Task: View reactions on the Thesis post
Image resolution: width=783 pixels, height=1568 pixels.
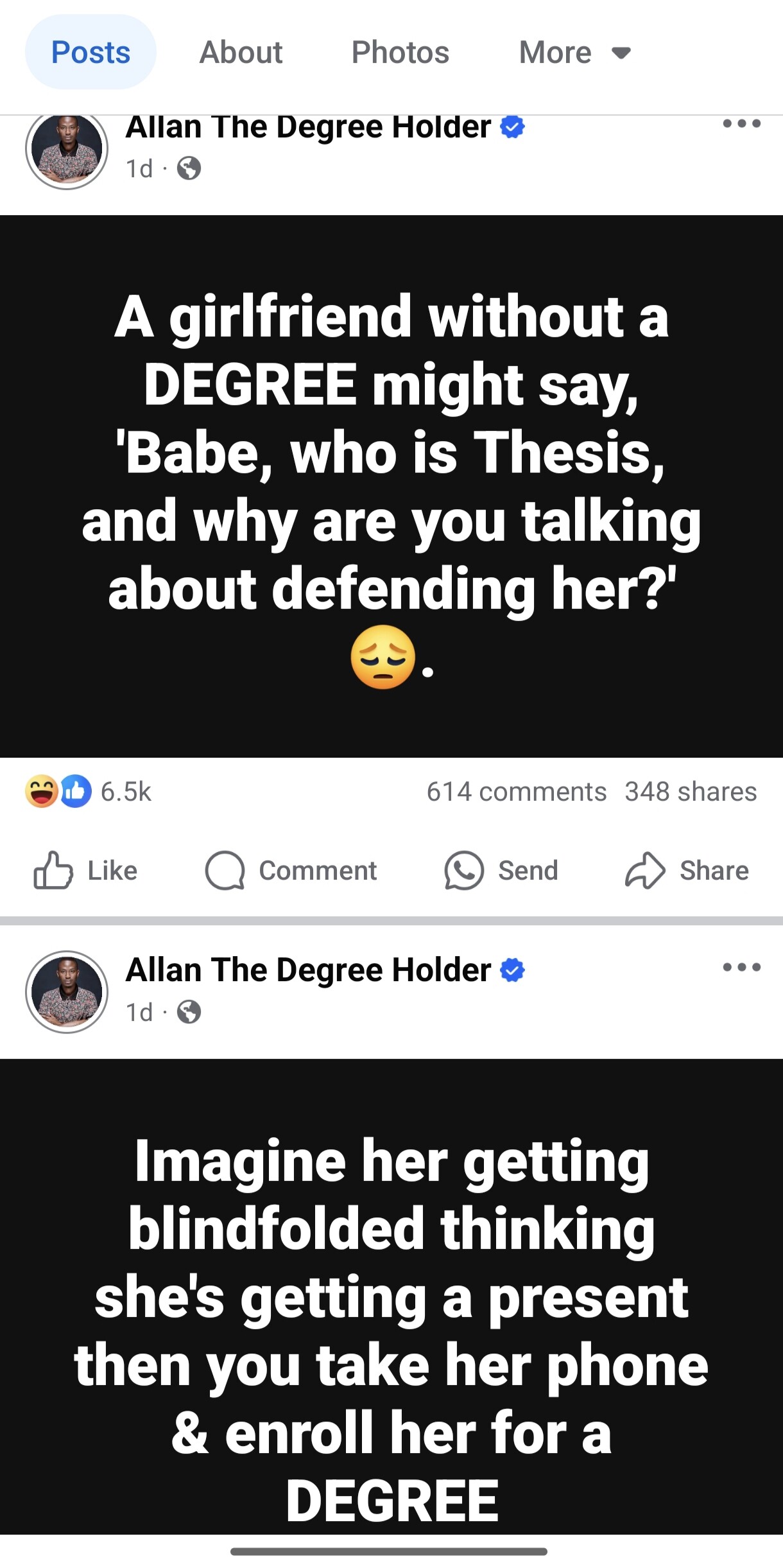Action: 89,792
